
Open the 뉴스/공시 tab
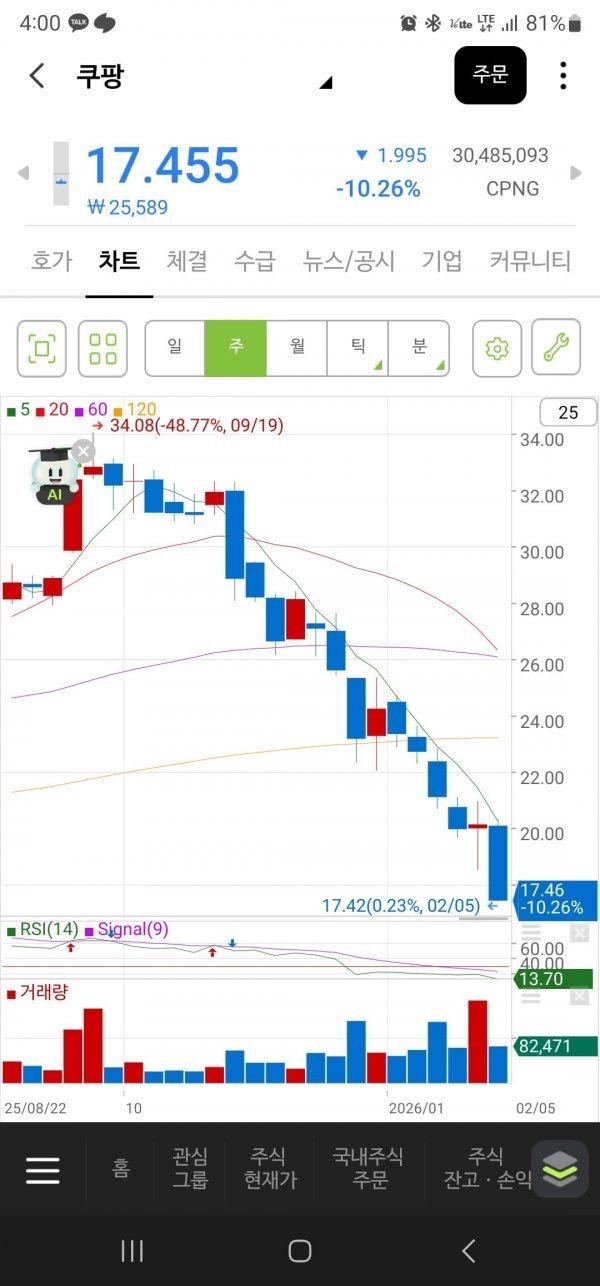[x=349, y=262]
